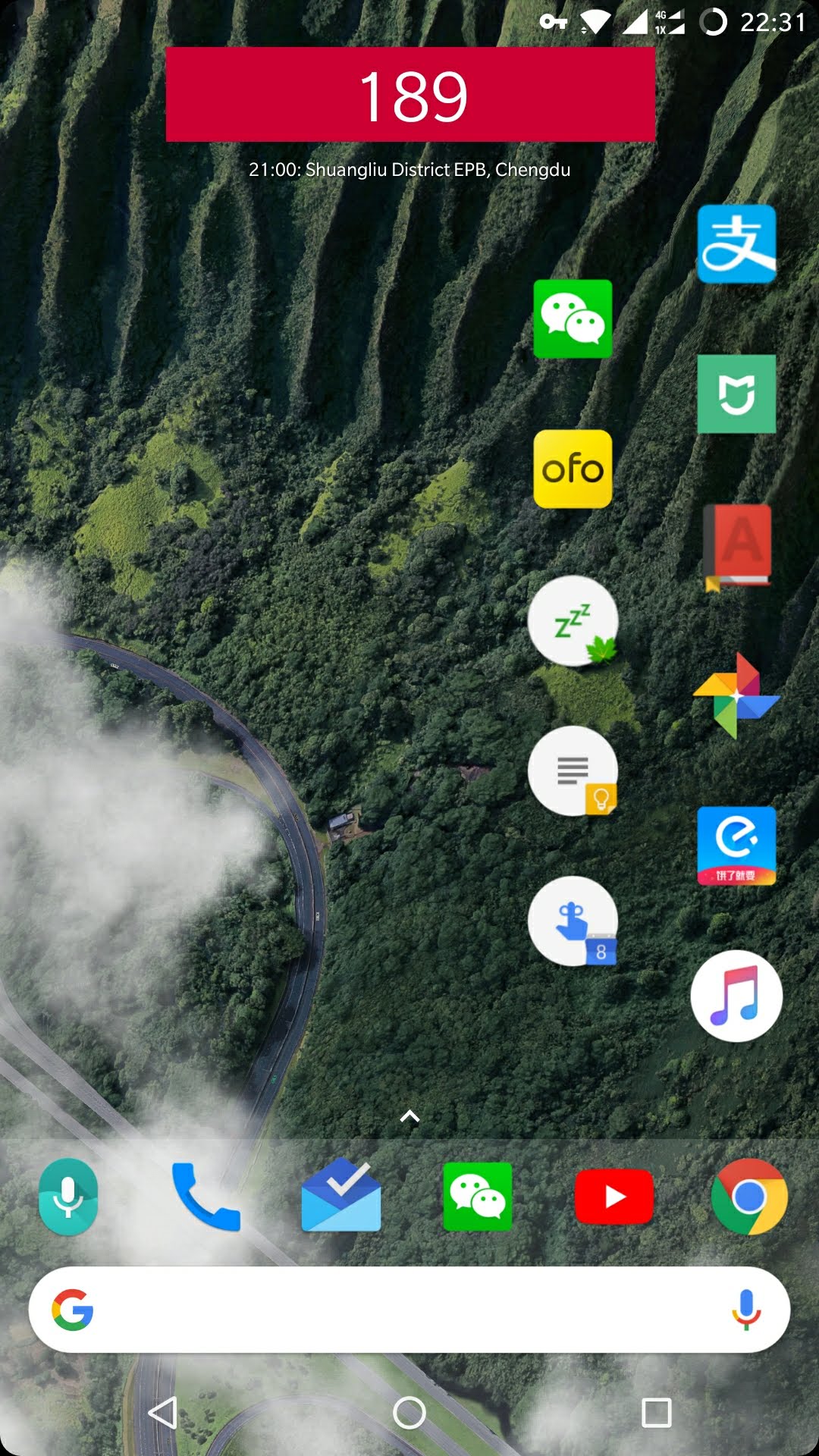Open the Alipay app
Image resolution: width=819 pixels, height=1456 pixels.
736,244
